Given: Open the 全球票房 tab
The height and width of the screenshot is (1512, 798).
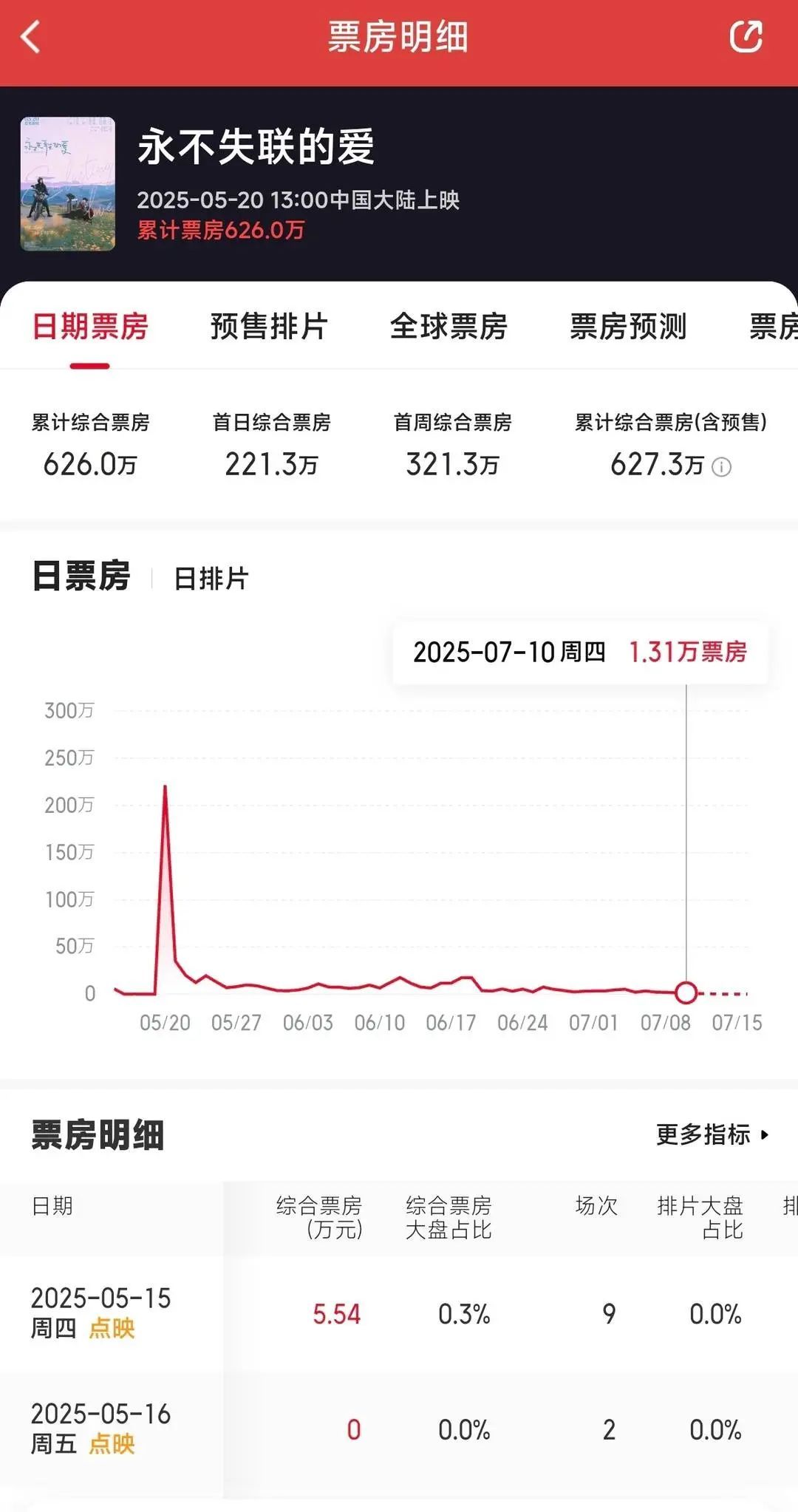Looking at the screenshot, I should coord(449,327).
